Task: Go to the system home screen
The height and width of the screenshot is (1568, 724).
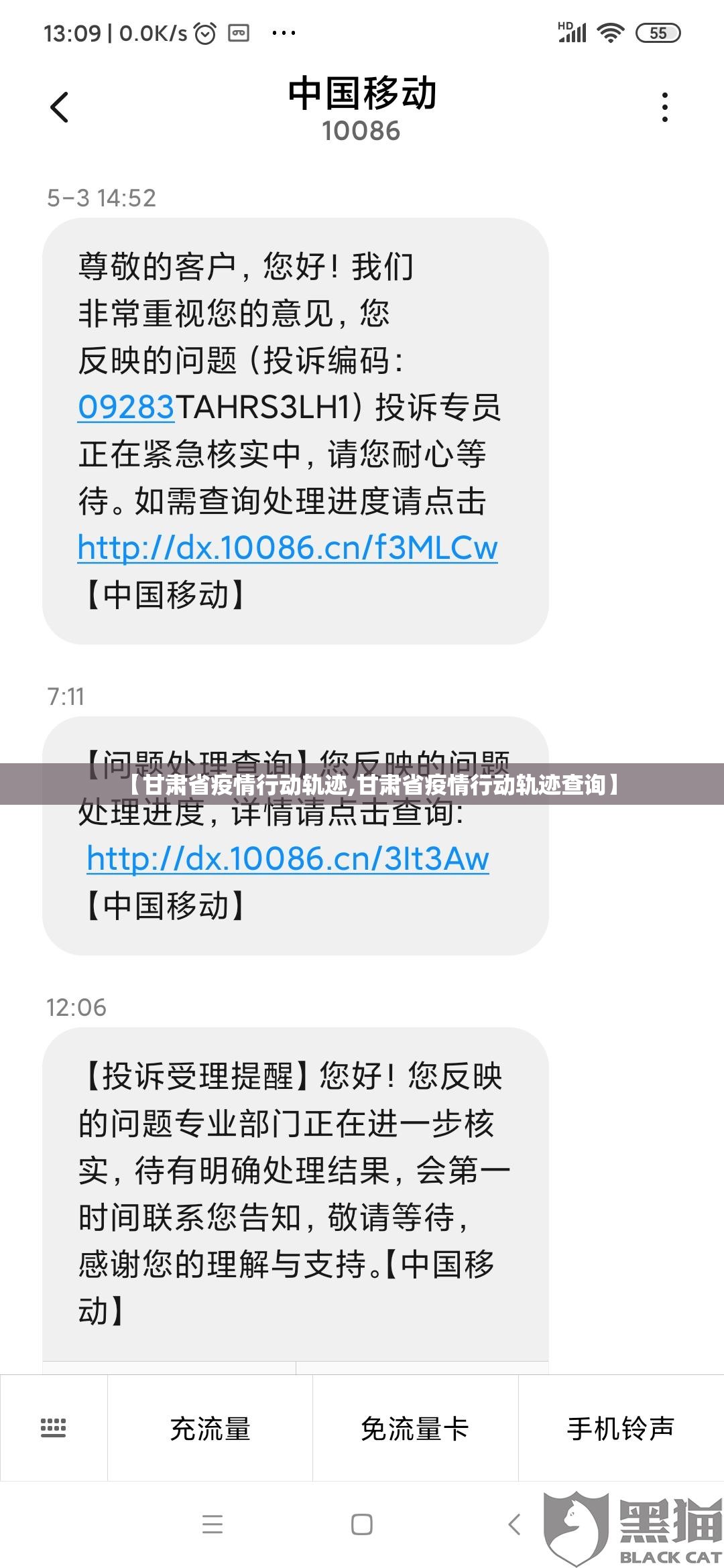Action: (x=362, y=1524)
